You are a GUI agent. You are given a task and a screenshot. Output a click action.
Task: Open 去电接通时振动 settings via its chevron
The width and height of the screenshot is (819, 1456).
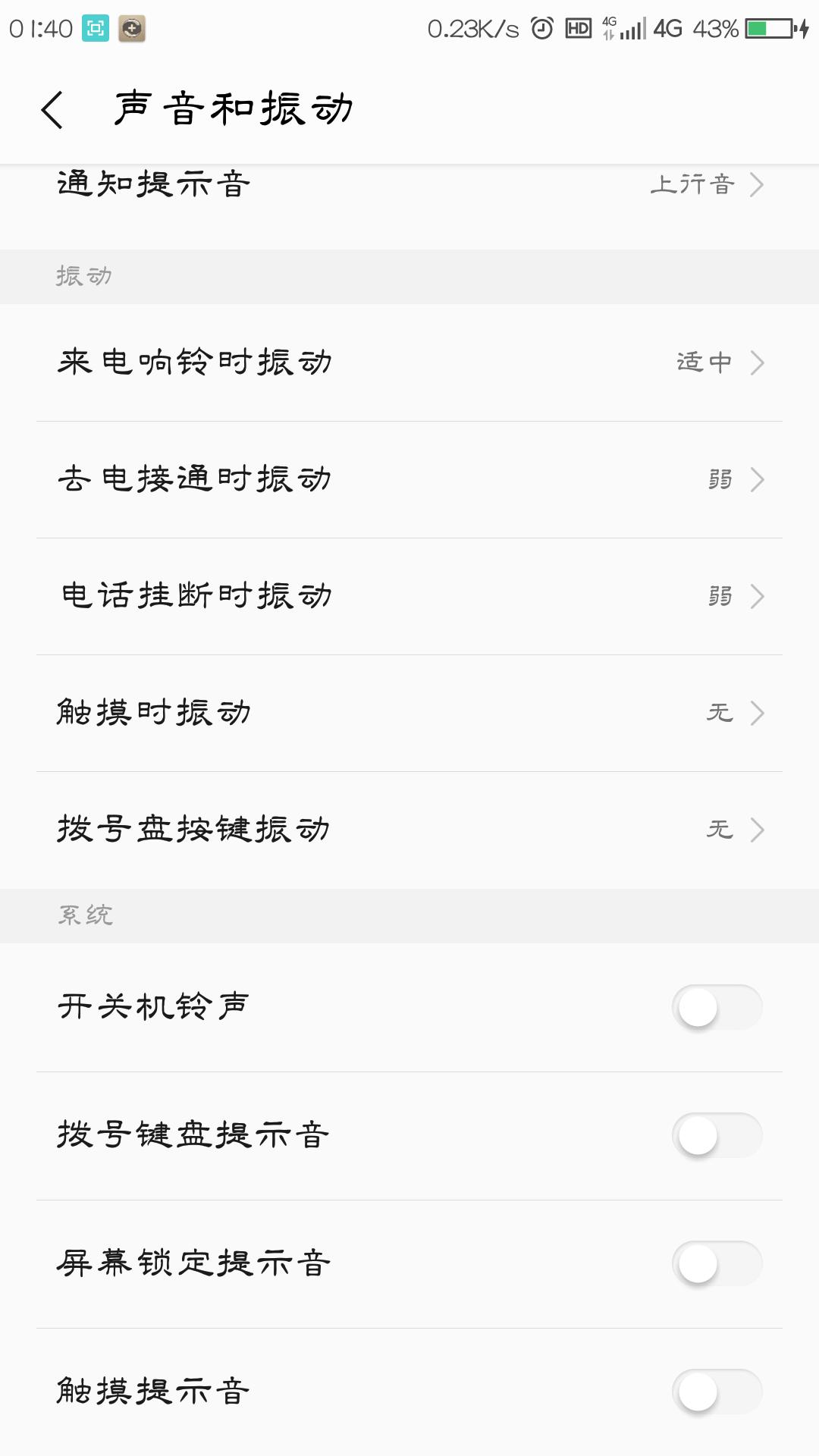756,480
